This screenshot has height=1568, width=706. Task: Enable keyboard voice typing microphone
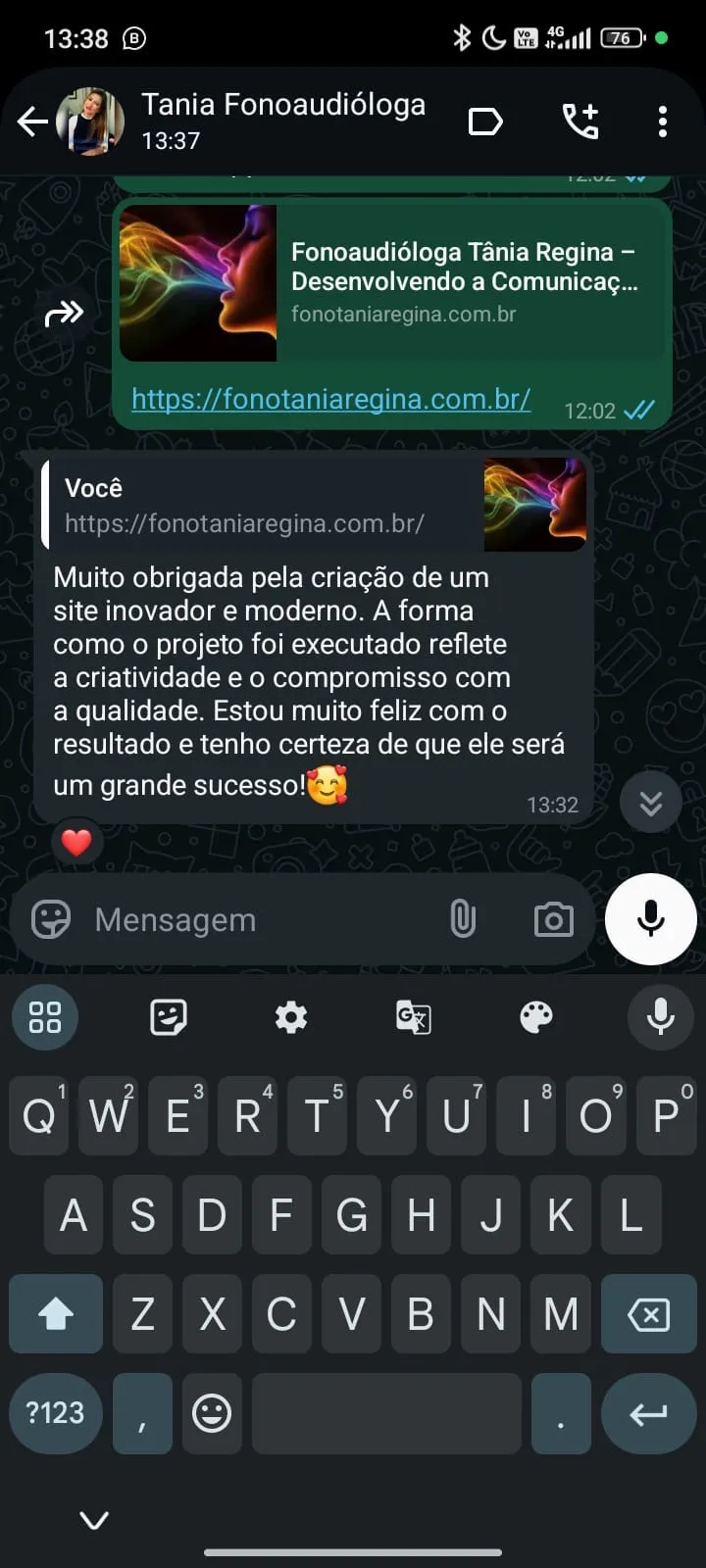(x=661, y=1017)
